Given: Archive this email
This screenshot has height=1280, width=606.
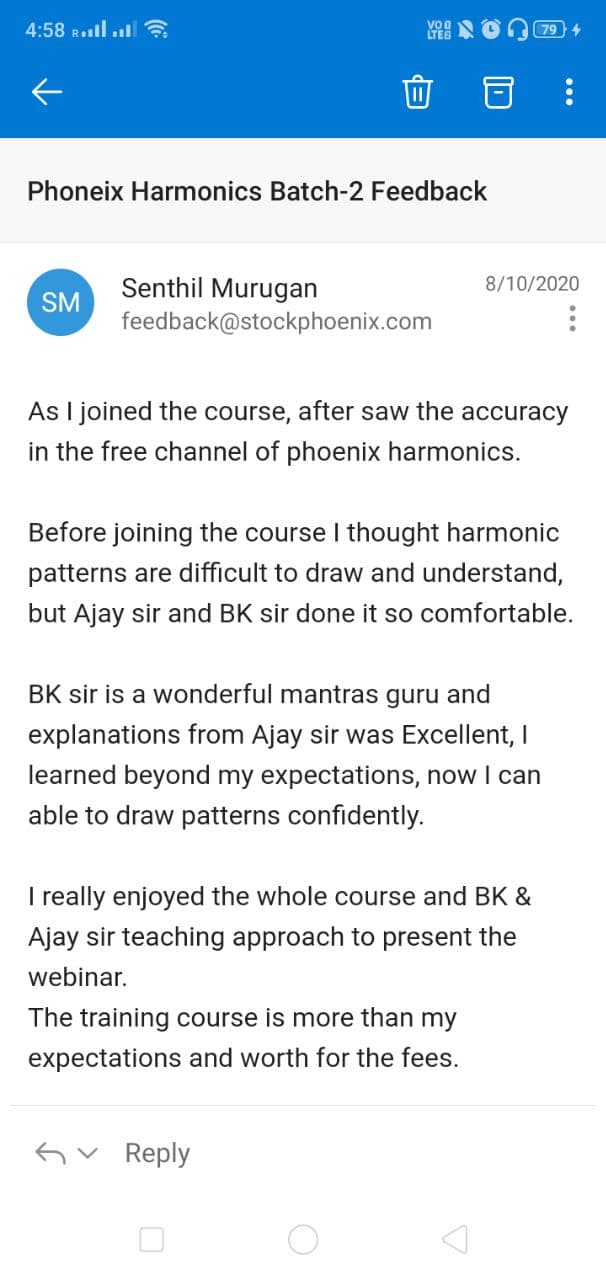Looking at the screenshot, I should (x=498, y=93).
